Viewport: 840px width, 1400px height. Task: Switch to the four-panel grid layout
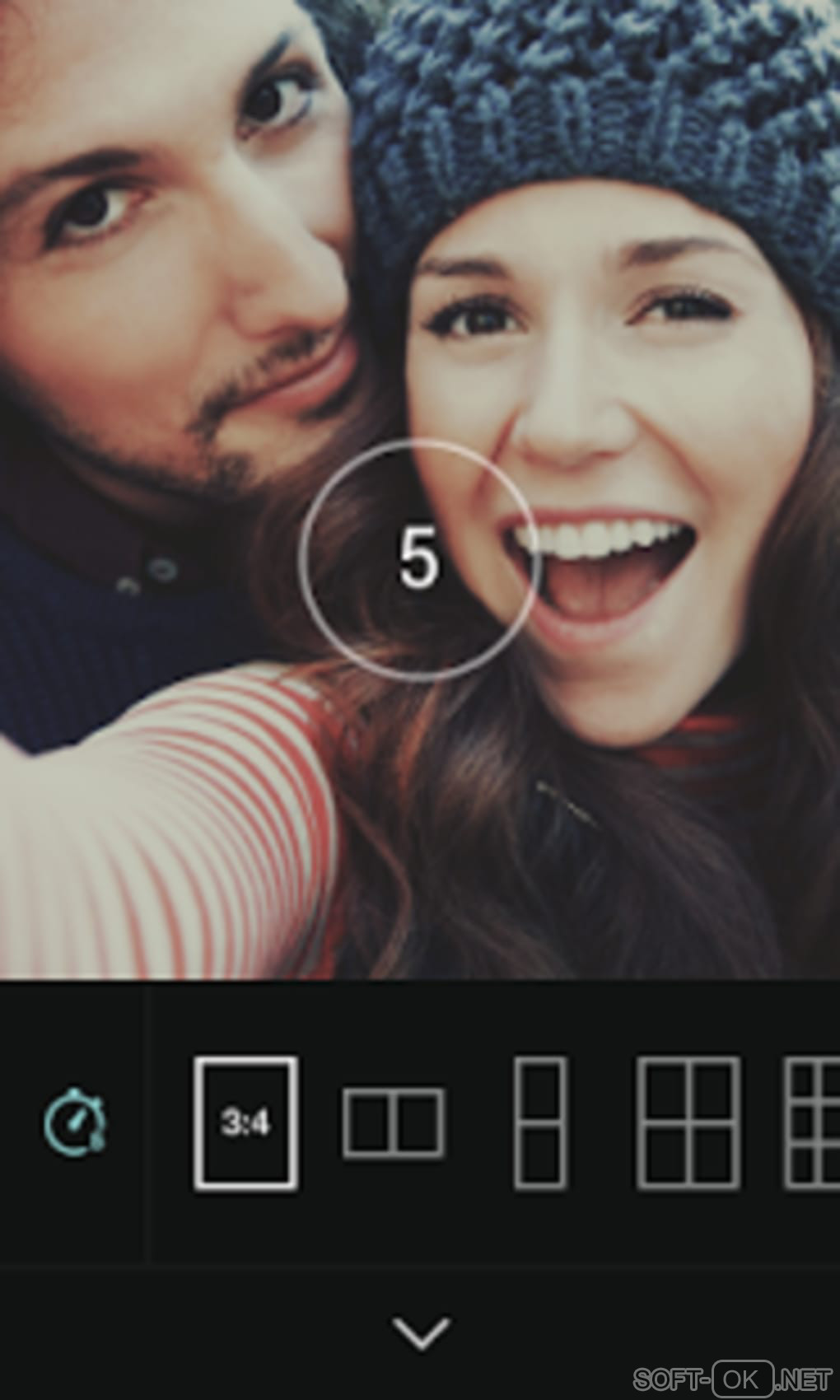[x=688, y=1122]
